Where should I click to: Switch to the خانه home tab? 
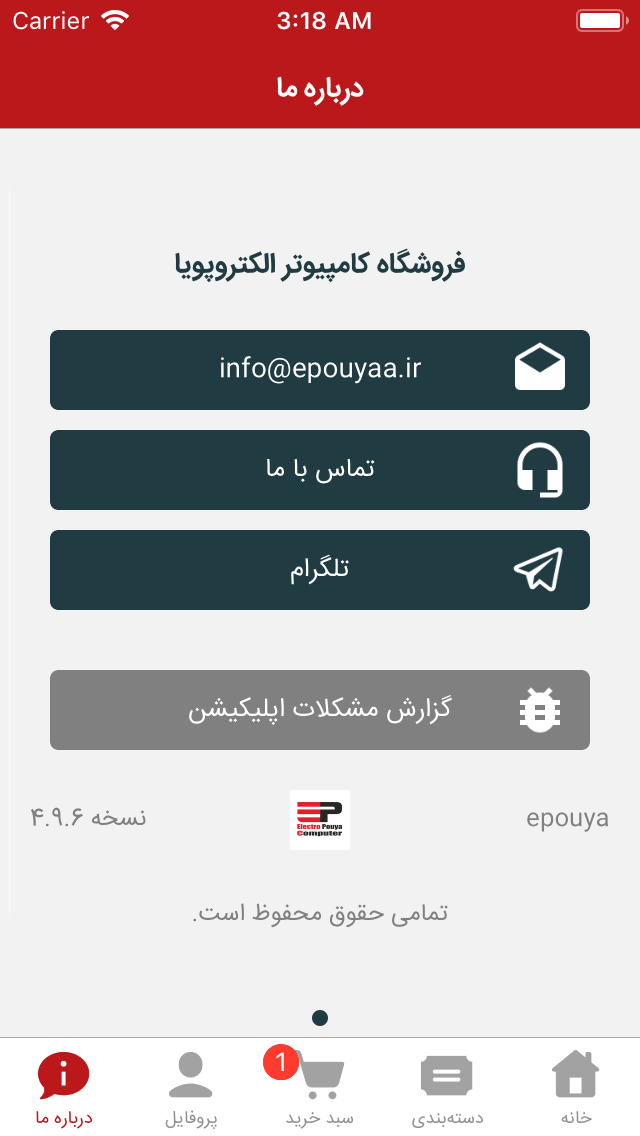click(x=576, y=1088)
